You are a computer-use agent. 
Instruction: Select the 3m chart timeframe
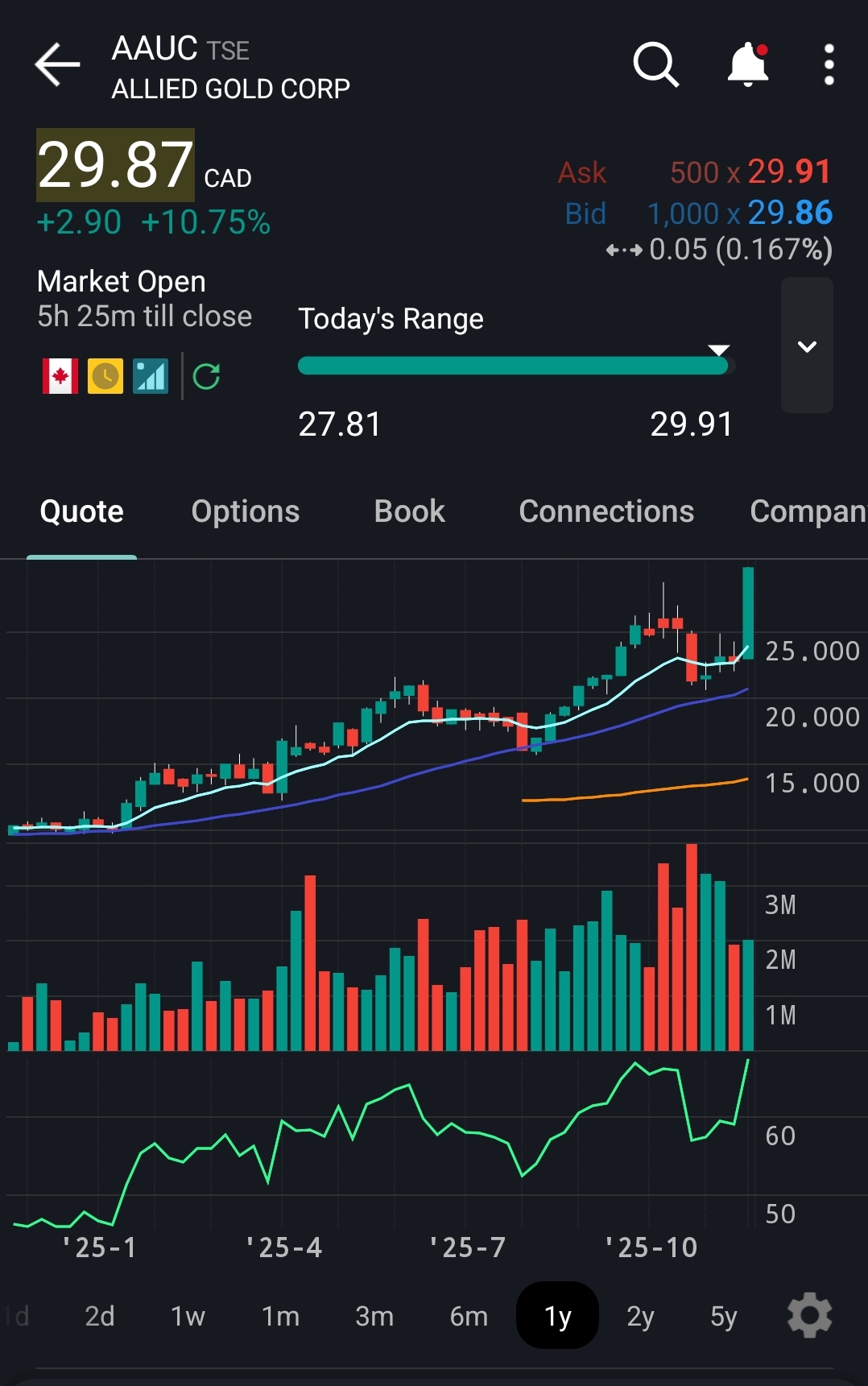[374, 1316]
